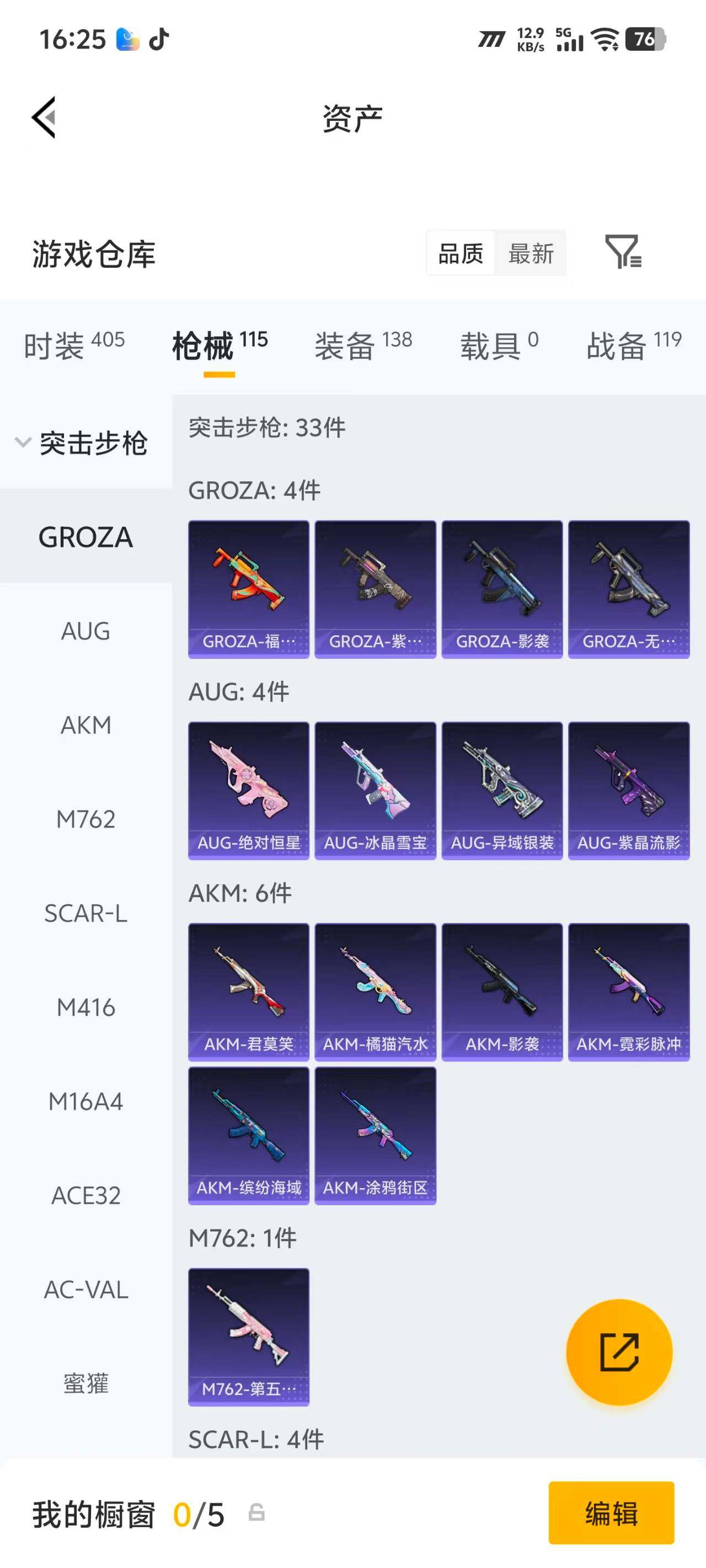Switch to the 装备 tab
Viewport: 706px width, 1568px height.
pos(363,345)
